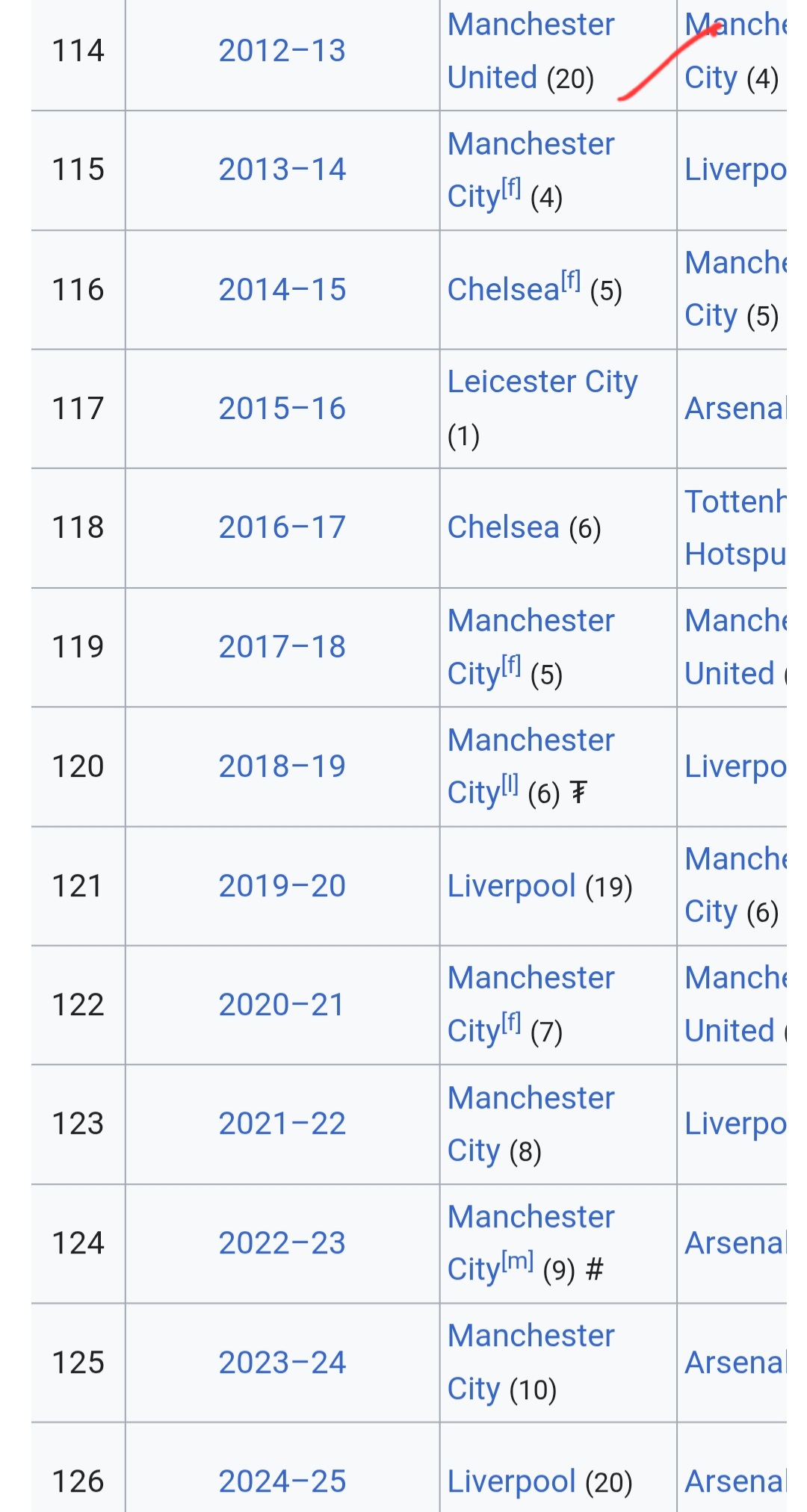Tap footnote [m] in 2022–23 row
Screen dimensions: 807x1512
point(517,1261)
